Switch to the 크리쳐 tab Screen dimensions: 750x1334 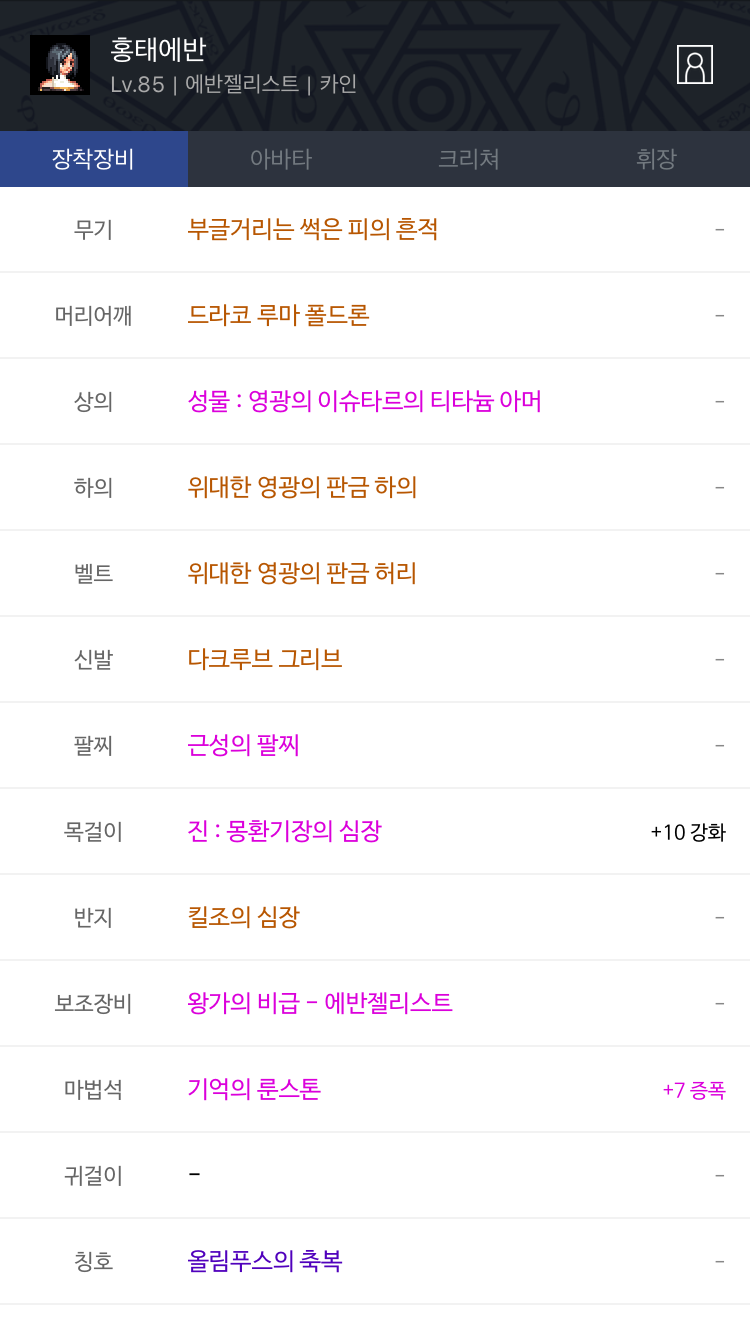point(469,159)
